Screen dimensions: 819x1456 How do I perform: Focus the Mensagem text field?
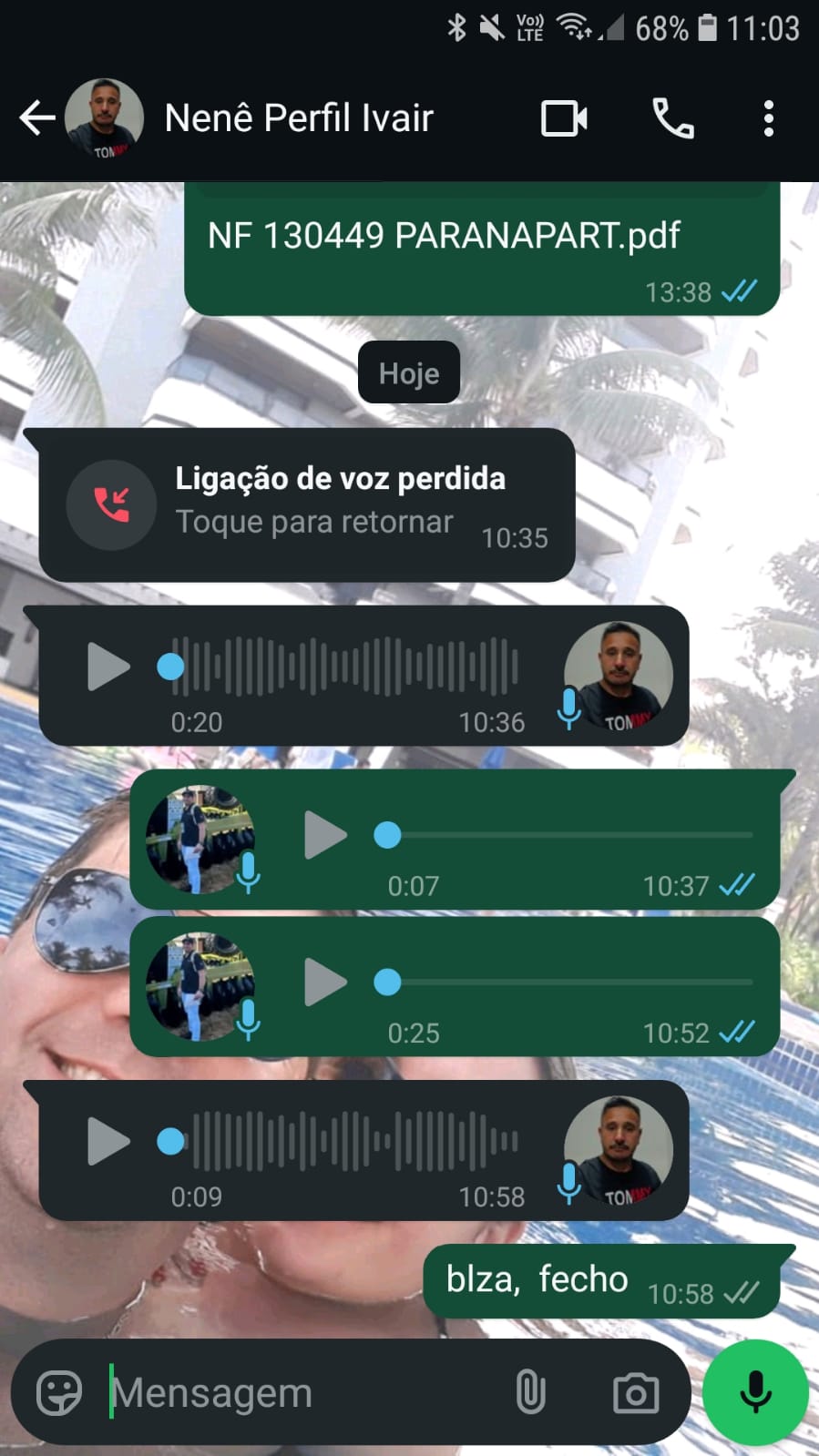coord(301,1393)
